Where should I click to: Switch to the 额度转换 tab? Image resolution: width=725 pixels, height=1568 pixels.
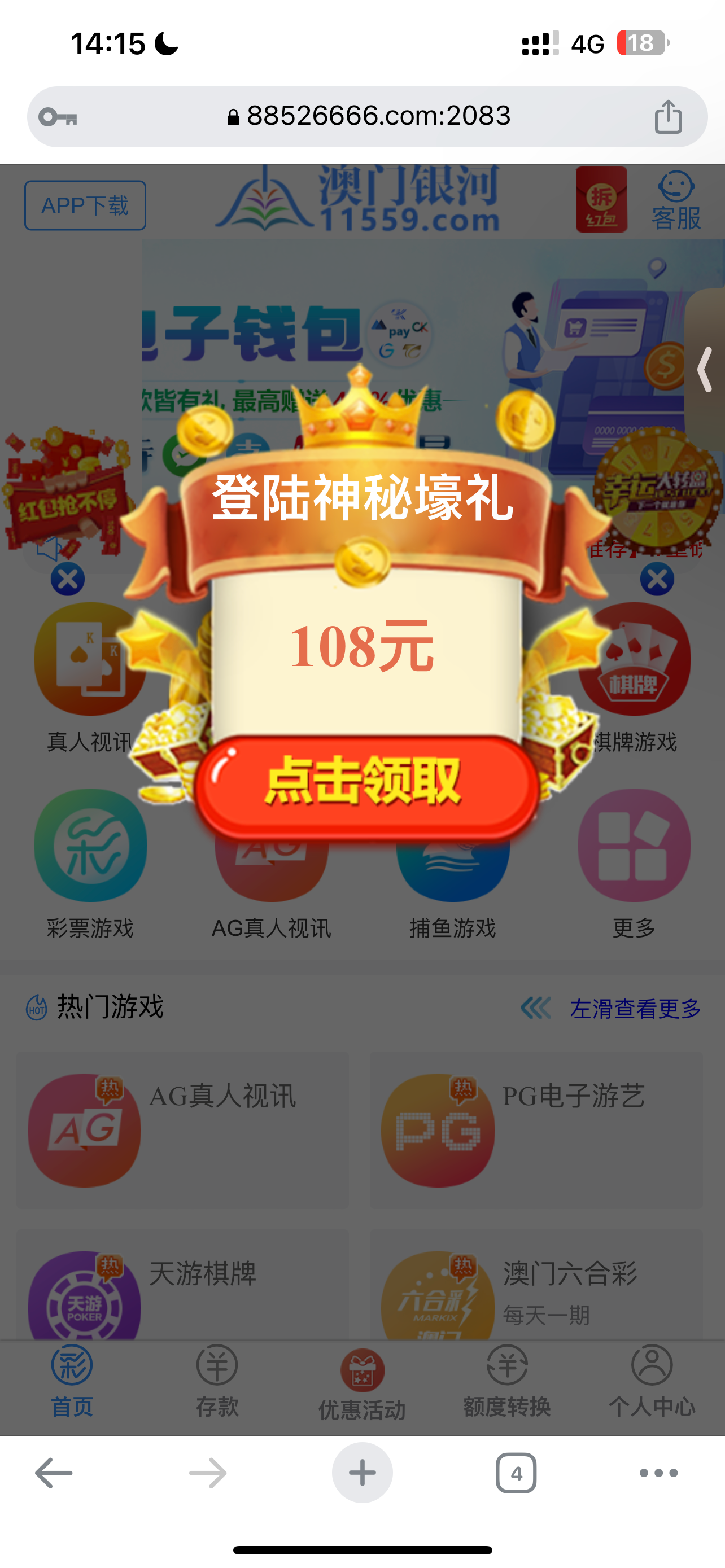click(x=506, y=1382)
